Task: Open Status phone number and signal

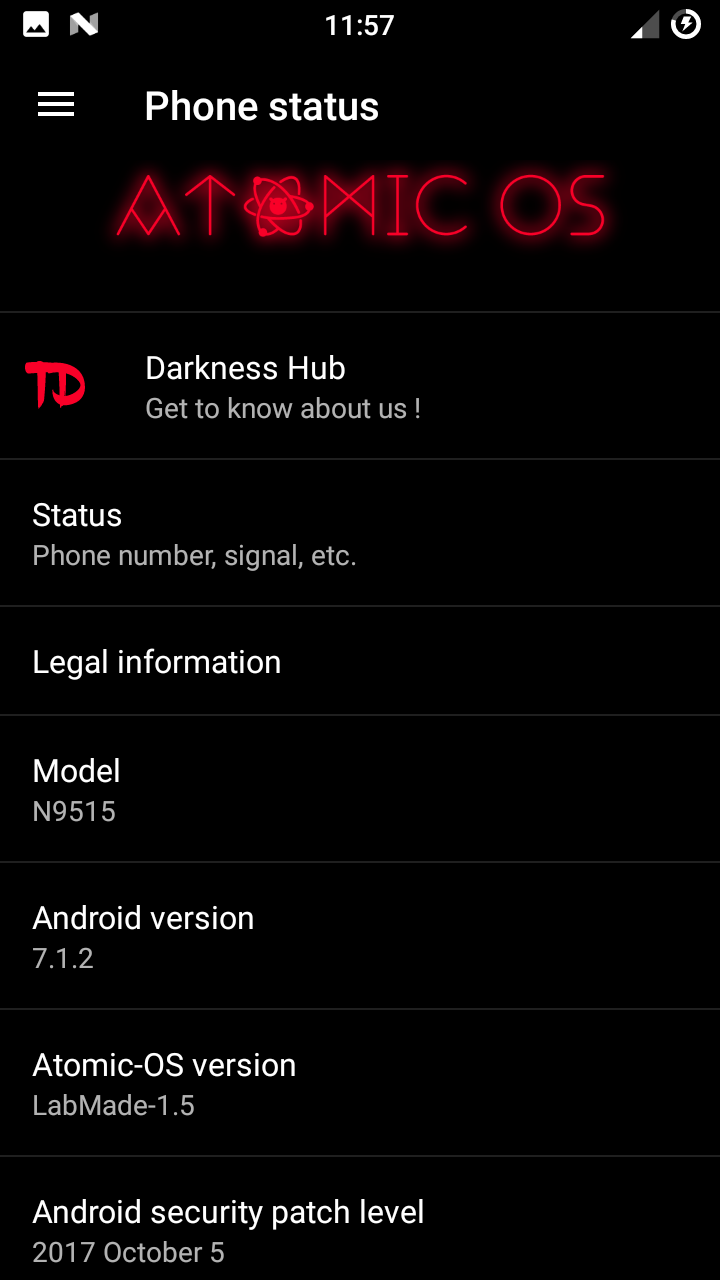Action: (360, 534)
